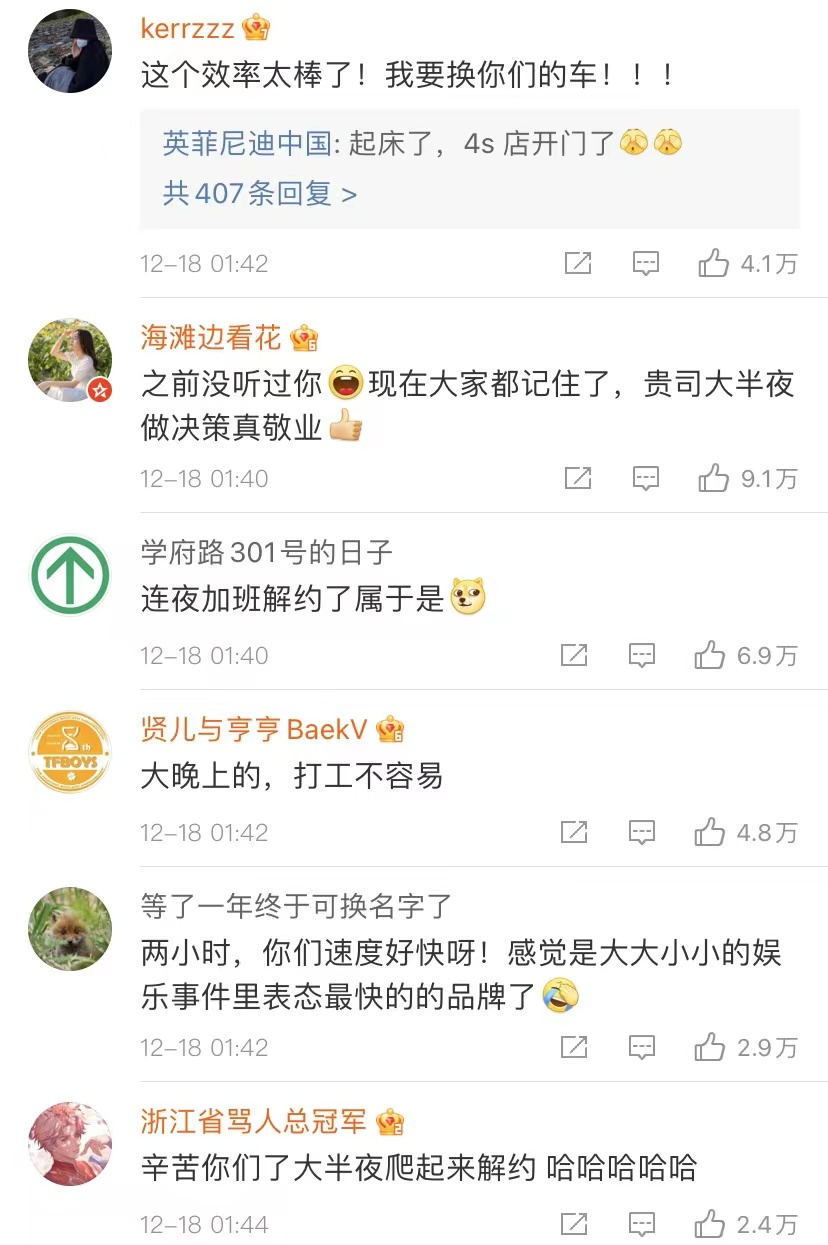The height and width of the screenshot is (1245, 828).
Task: Reply to 海滩边看花's comment
Action: tap(646, 479)
